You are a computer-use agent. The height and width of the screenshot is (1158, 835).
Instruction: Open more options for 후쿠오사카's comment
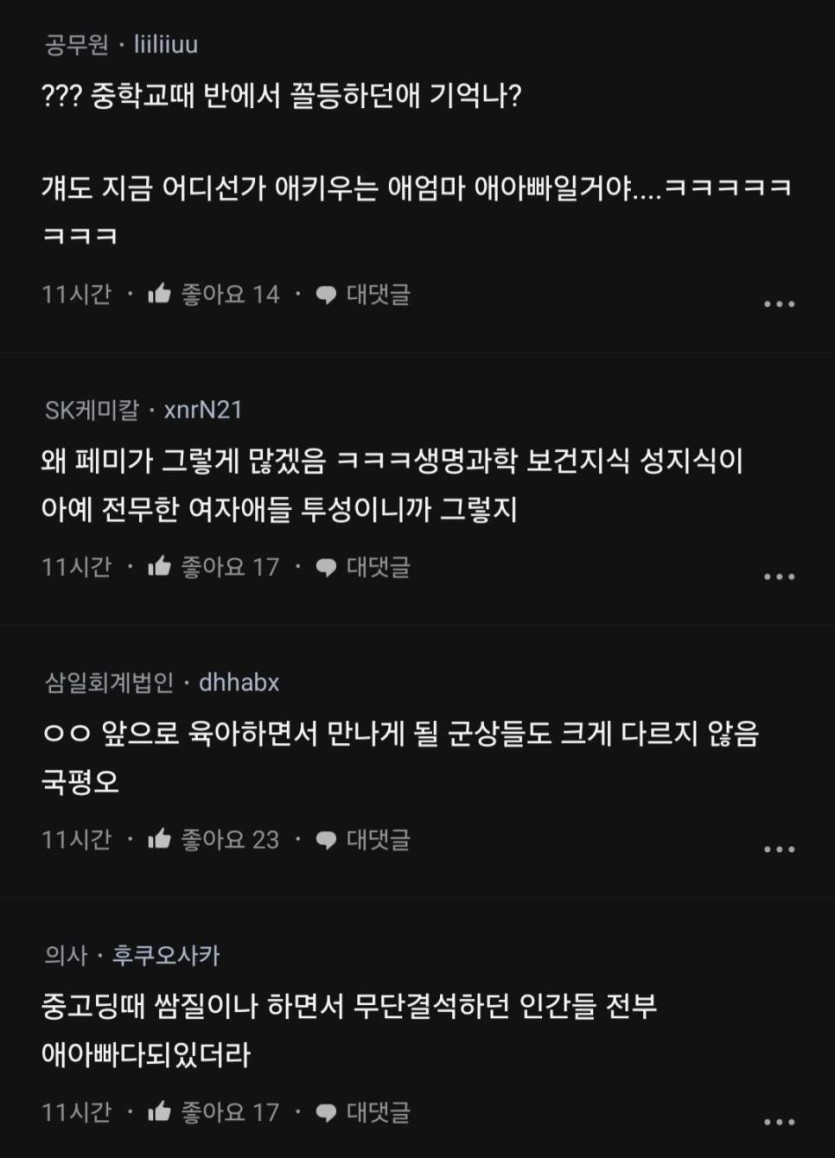coord(779,1121)
